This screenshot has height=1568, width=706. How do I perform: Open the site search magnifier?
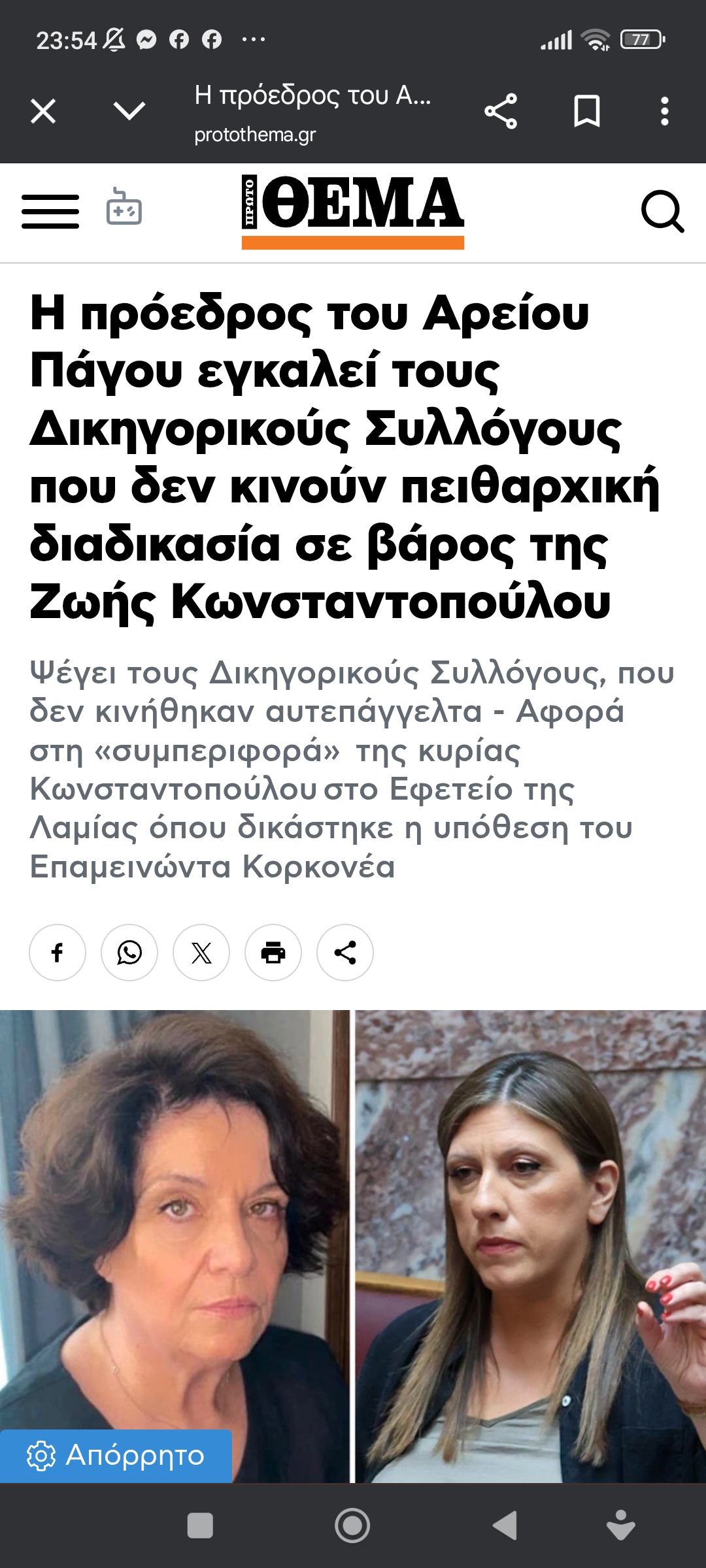click(x=662, y=212)
